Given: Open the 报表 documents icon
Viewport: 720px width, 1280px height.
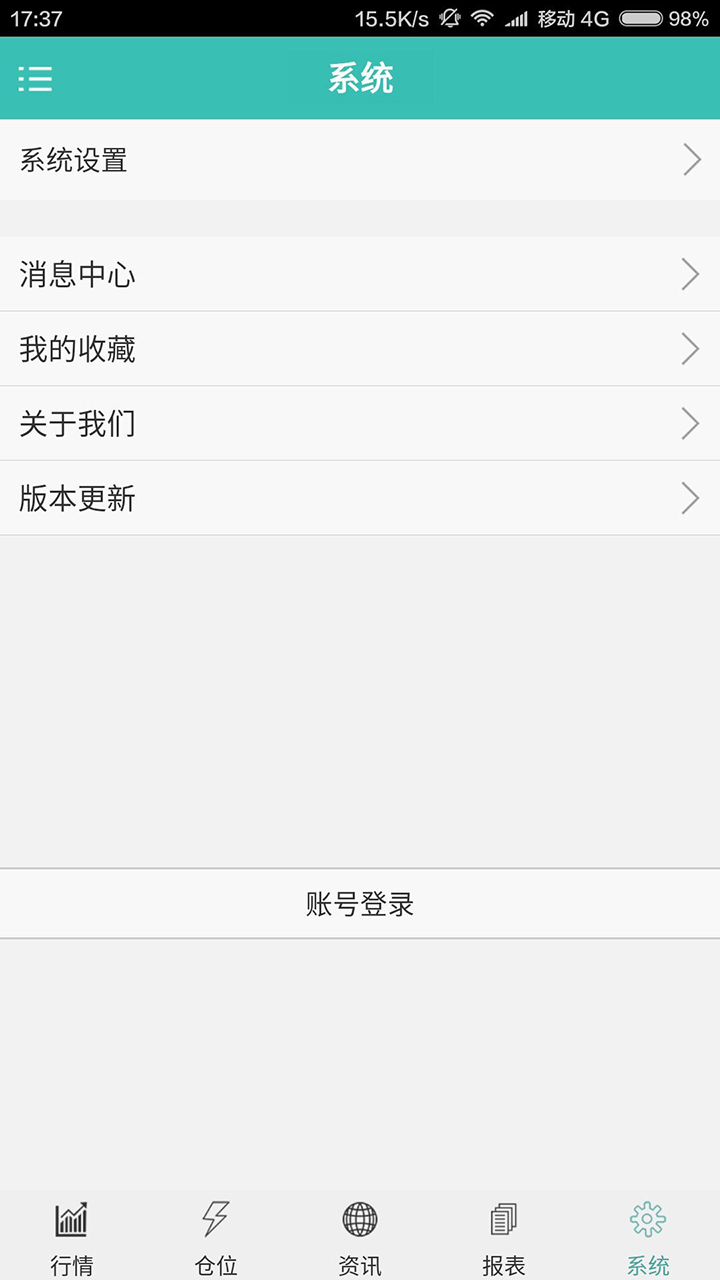Looking at the screenshot, I should pyautogui.click(x=504, y=1218).
